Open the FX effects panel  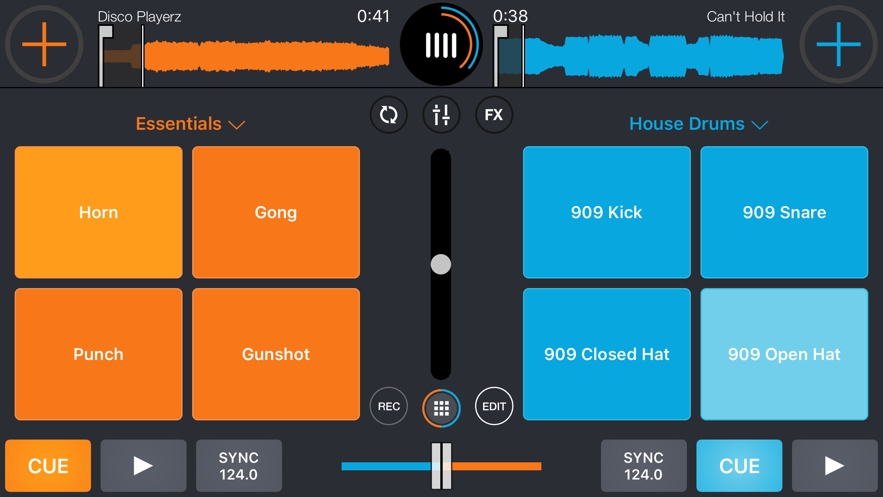coord(494,115)
